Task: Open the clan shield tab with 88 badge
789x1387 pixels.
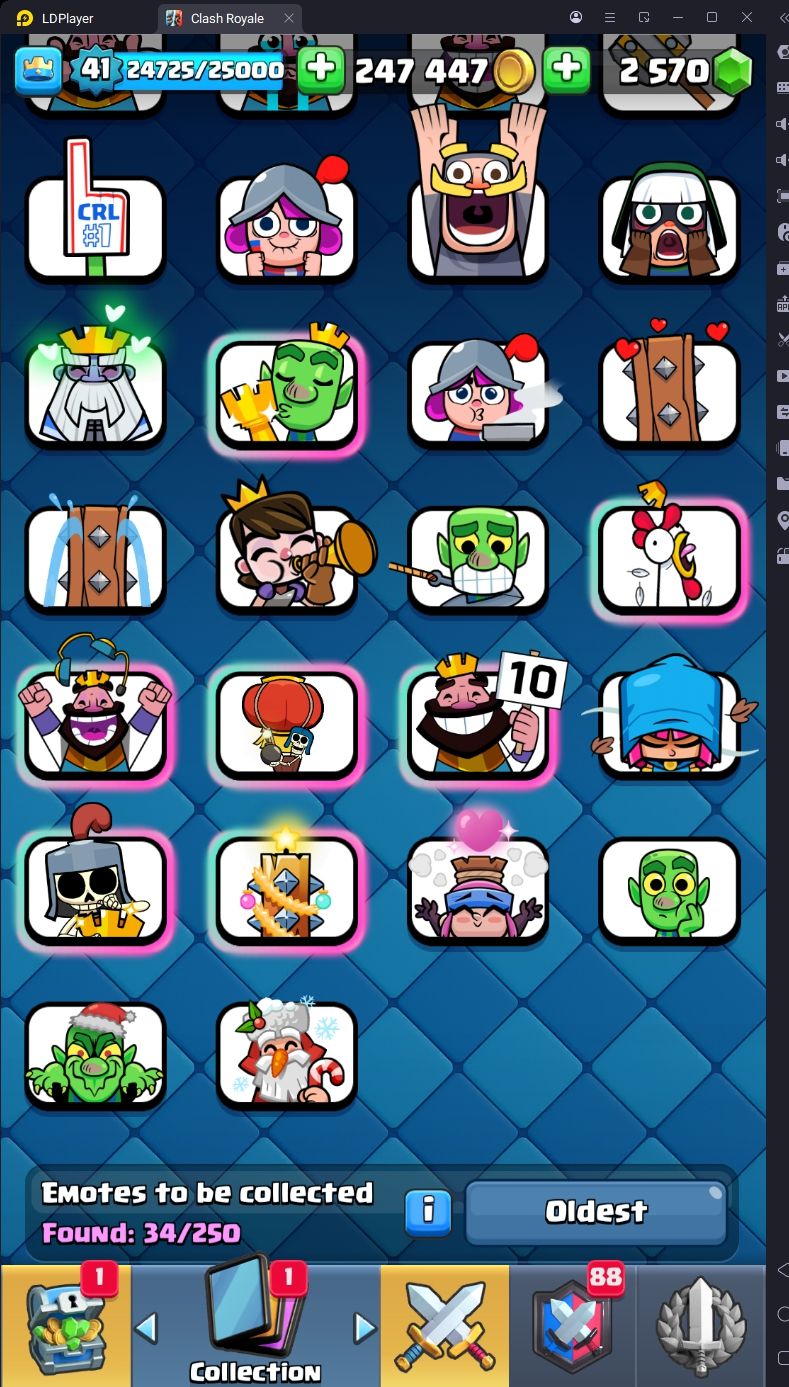Action: coord(572,1325)
